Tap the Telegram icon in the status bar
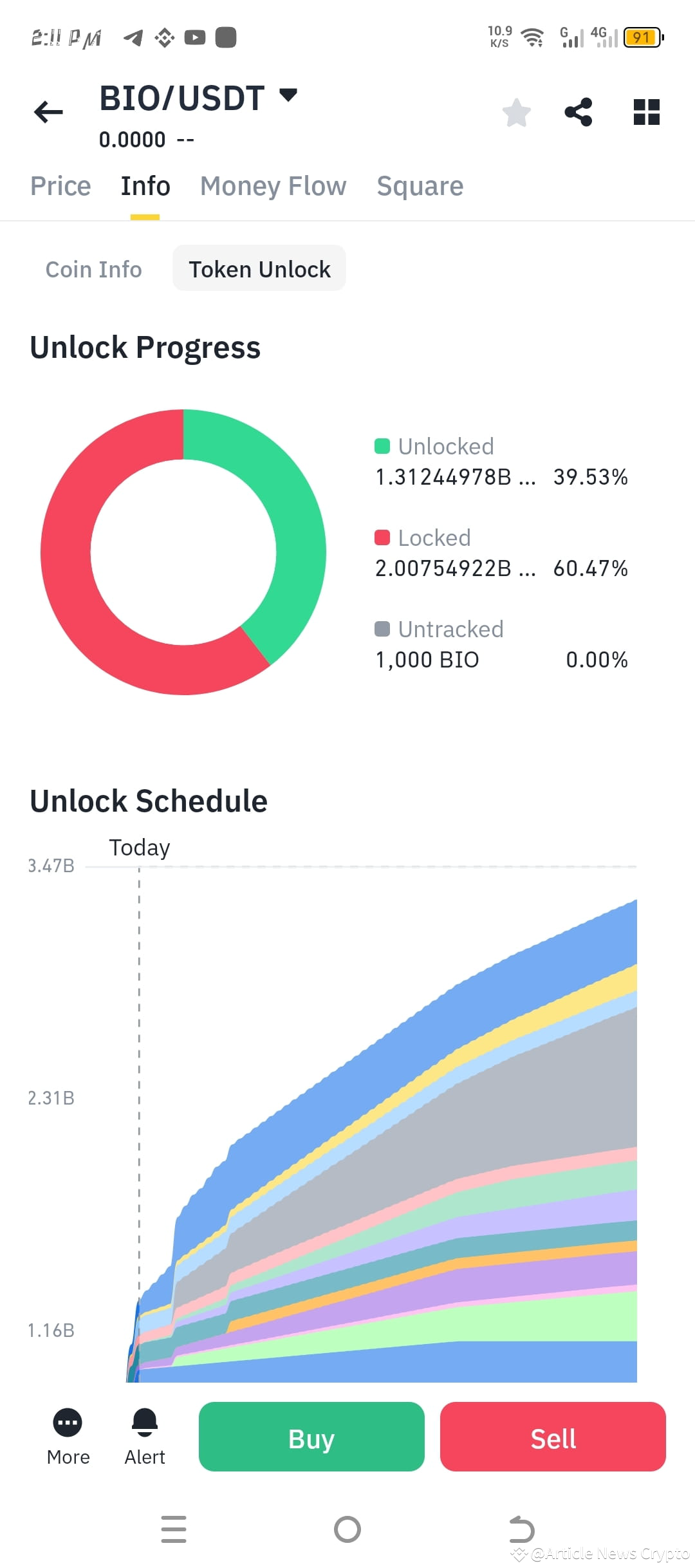The height and width of the screenshot is (1568, 695). (x=132, y=38)
